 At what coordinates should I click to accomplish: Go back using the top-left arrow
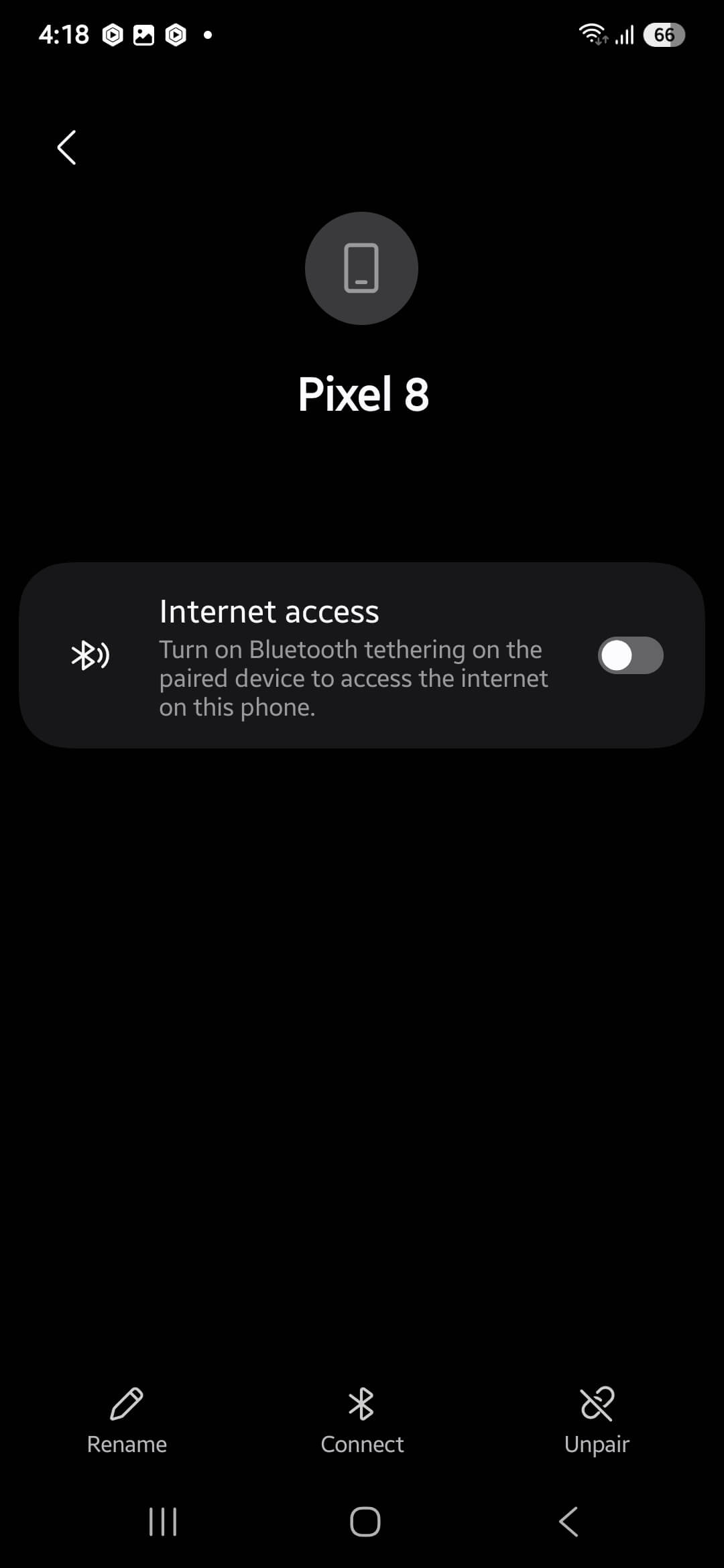(x=66, y=147)
